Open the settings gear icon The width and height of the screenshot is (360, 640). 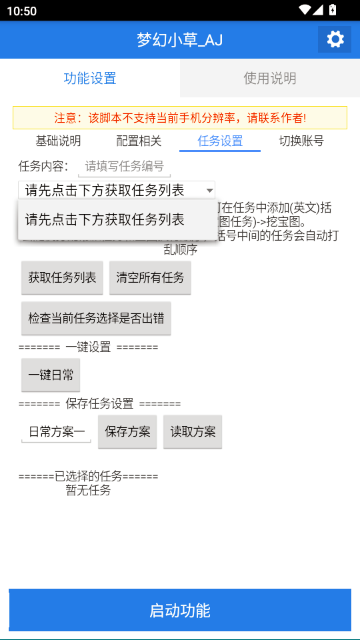[335, 40]
